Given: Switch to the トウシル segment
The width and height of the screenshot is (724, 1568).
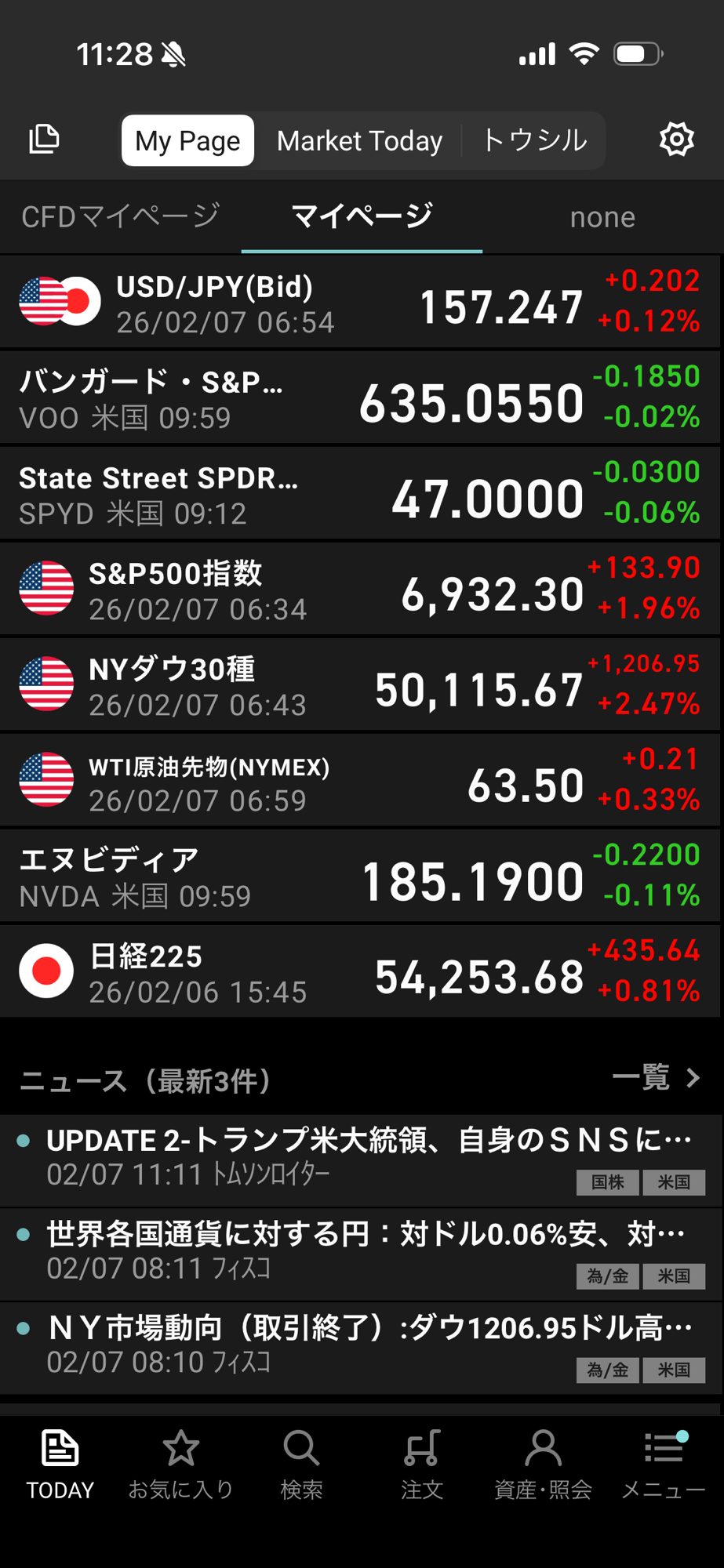Looking at the screenshot, I should [x=534, y=141].
